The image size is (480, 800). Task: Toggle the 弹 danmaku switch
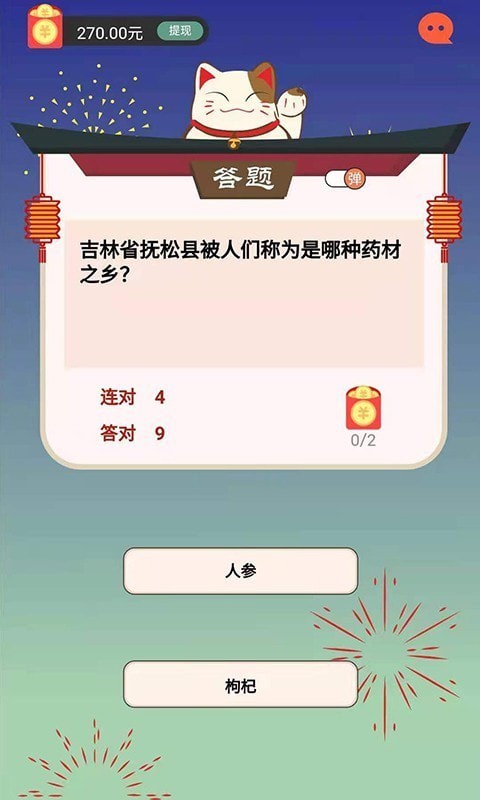tap(345, 179)
